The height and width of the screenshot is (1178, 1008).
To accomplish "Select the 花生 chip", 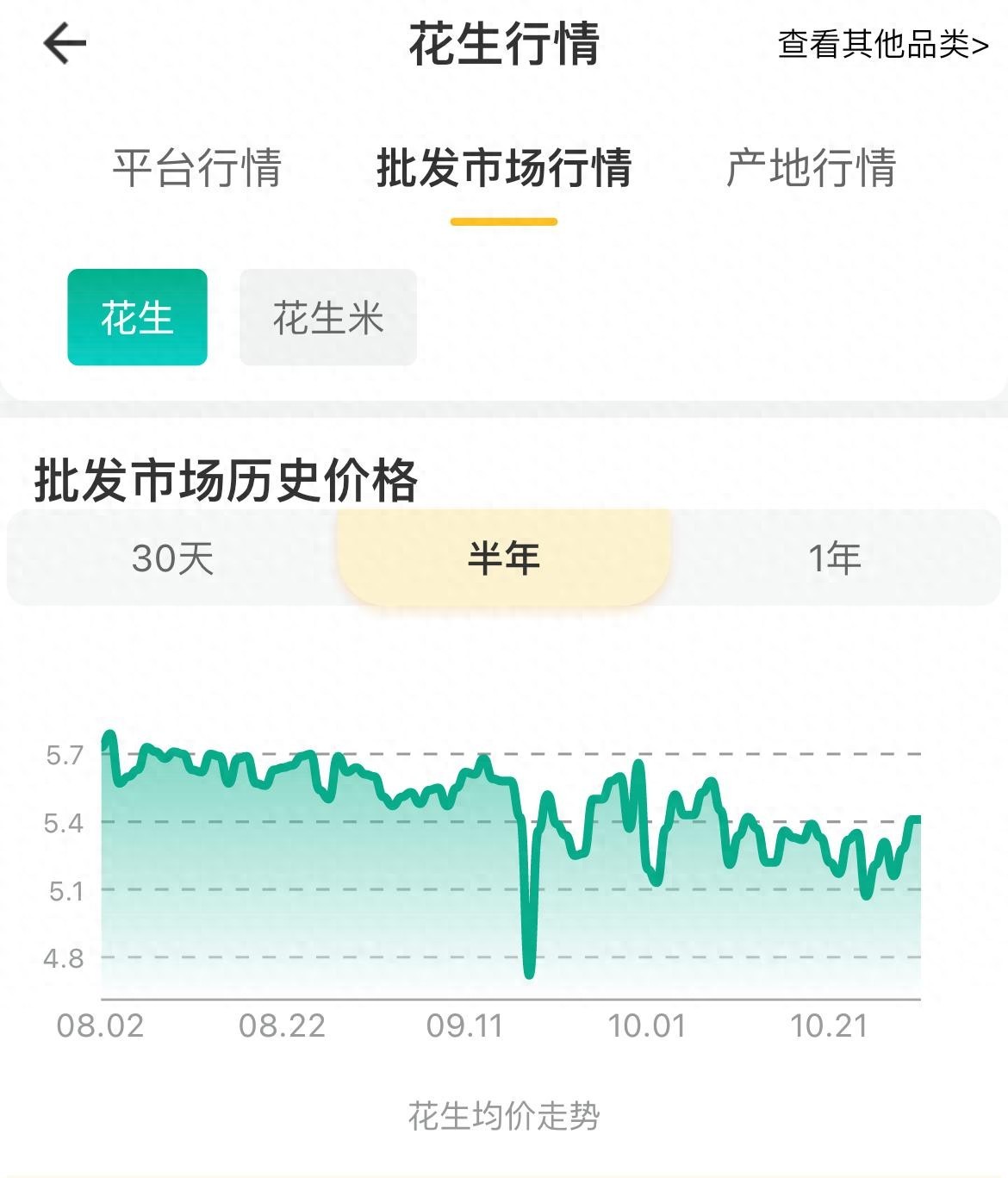I will coord(138,317).
